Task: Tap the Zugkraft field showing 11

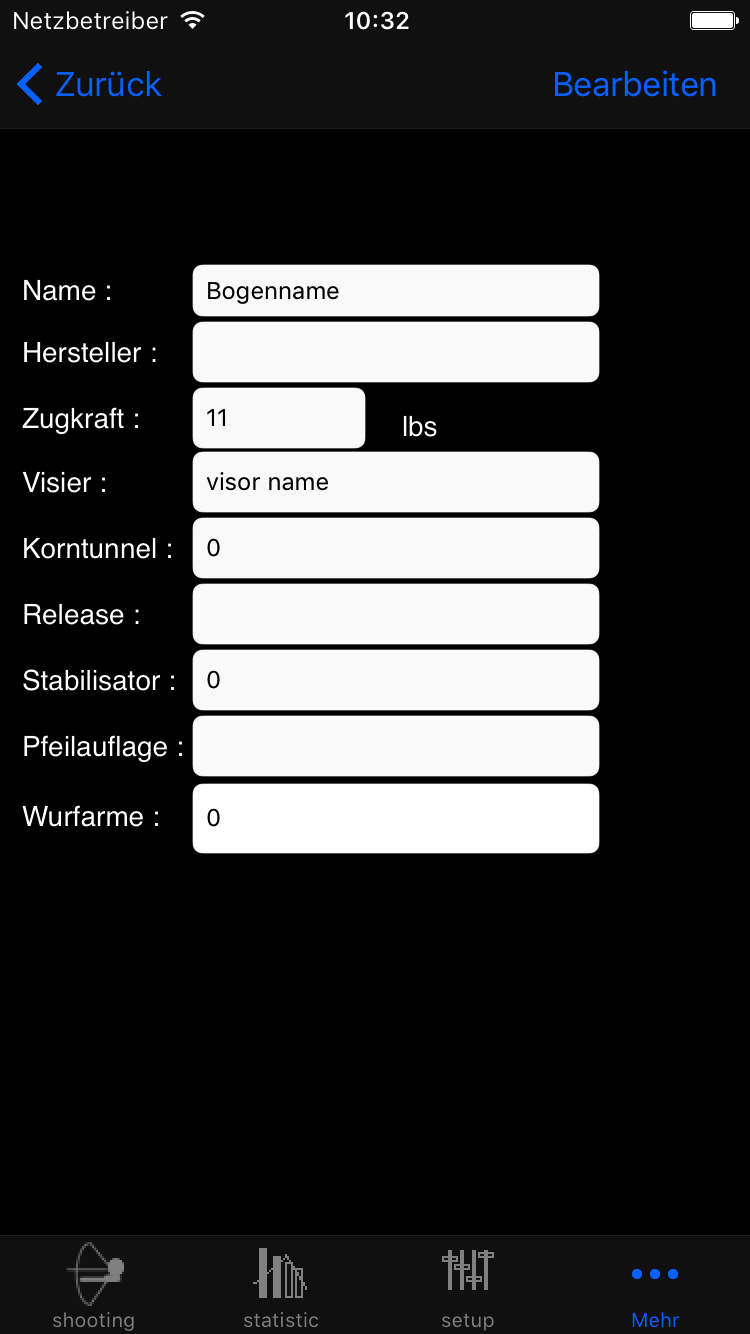Action: point(278,418)
